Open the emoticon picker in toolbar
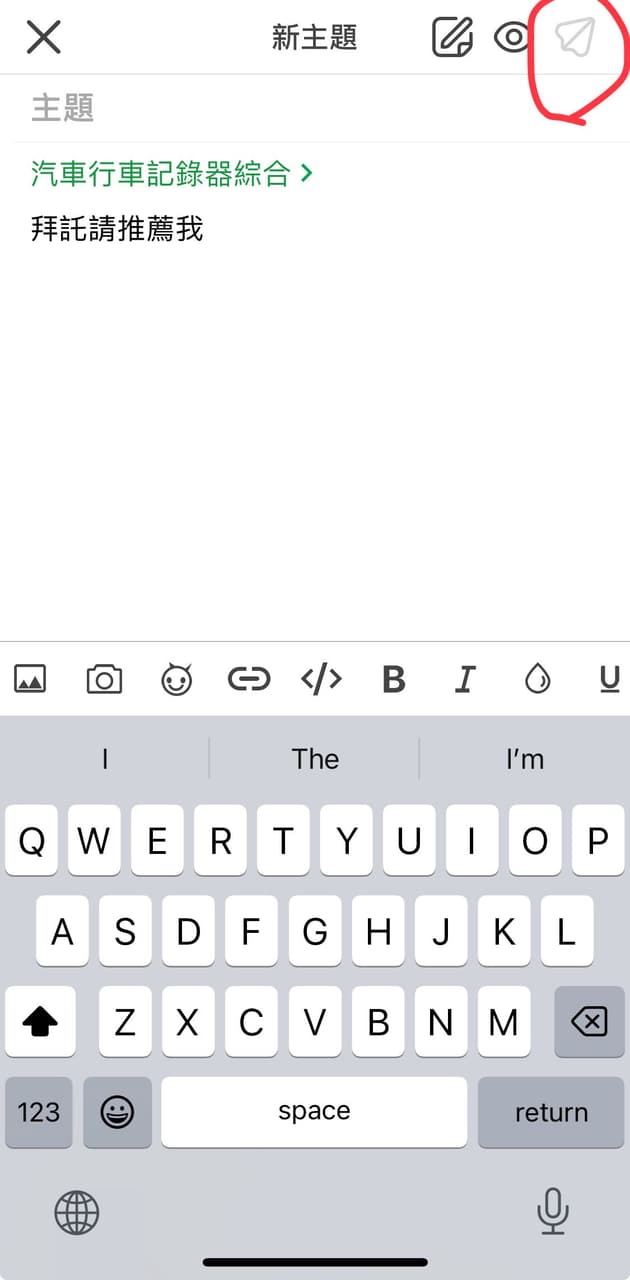Screen dimensions: 630x1280 pyautogui.click(x=177, y=680)
